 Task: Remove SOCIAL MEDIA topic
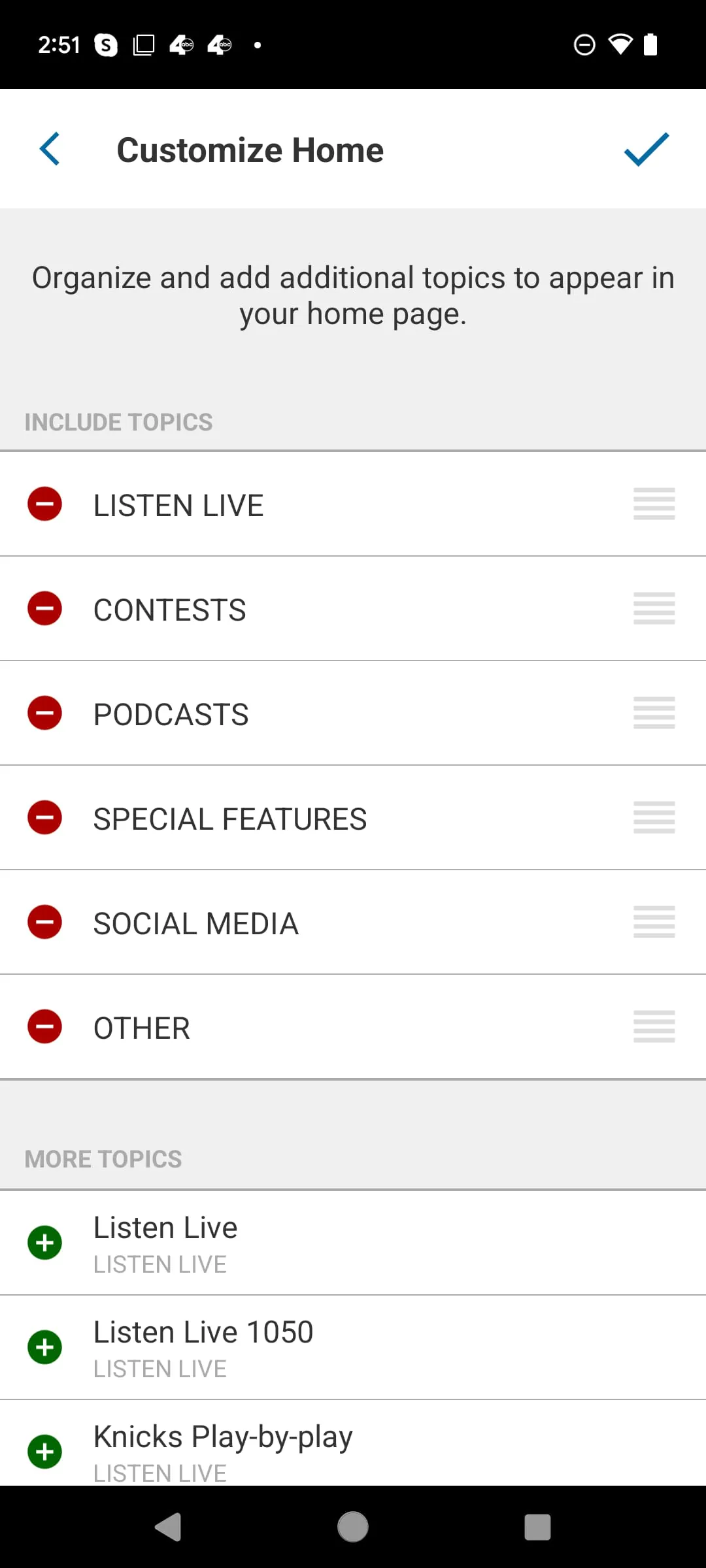coord(44,922)
